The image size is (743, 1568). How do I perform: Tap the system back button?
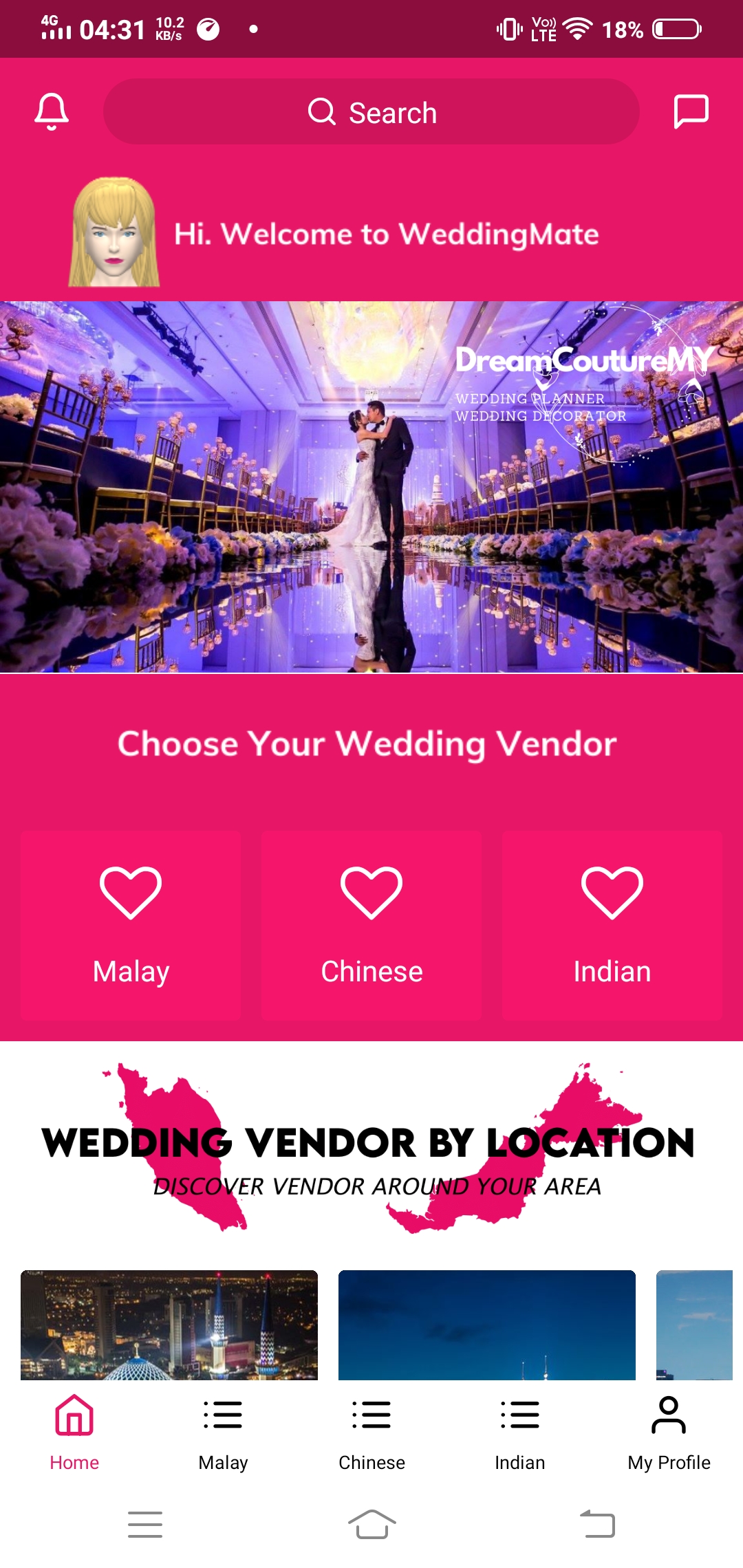click(597, 1524)
